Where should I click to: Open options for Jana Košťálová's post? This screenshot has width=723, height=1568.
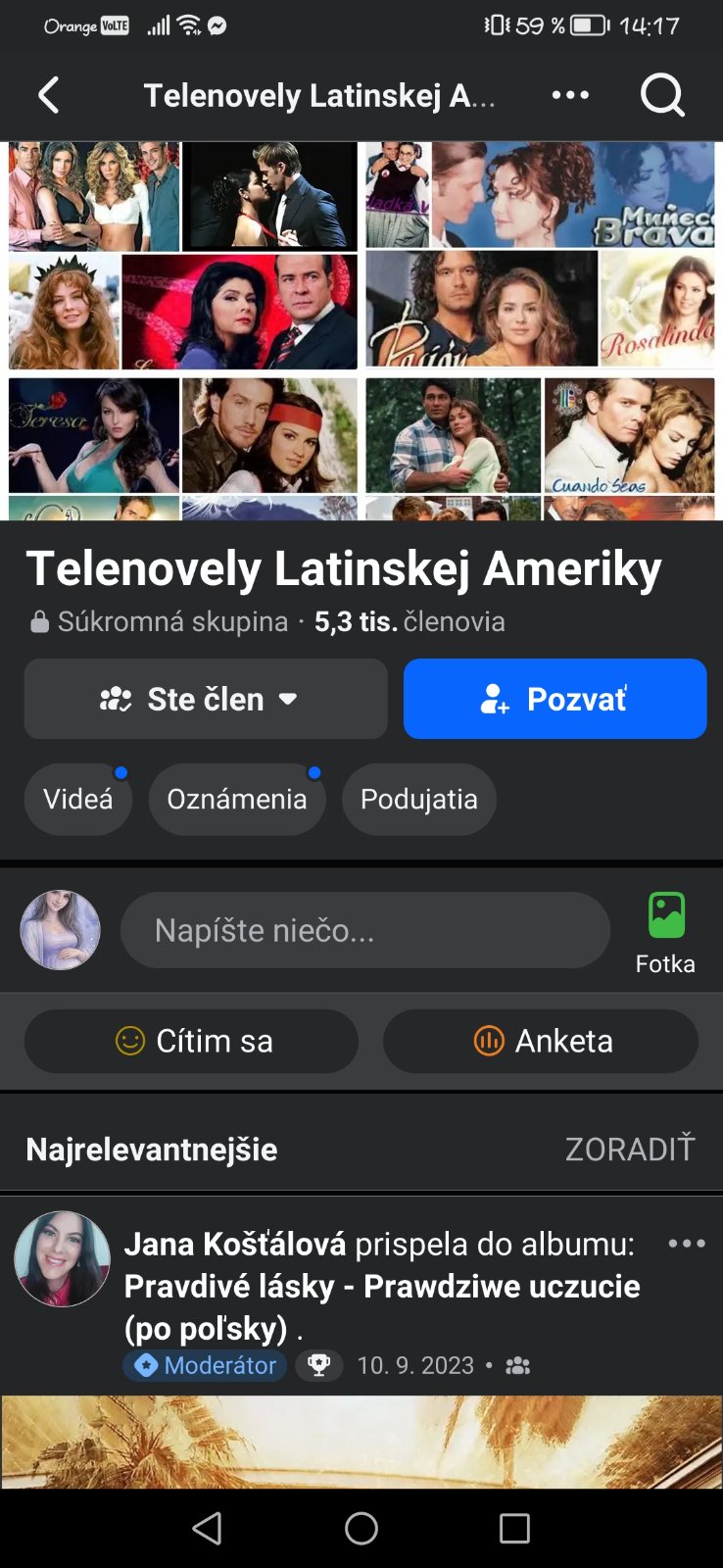[x=686, y=1244]
